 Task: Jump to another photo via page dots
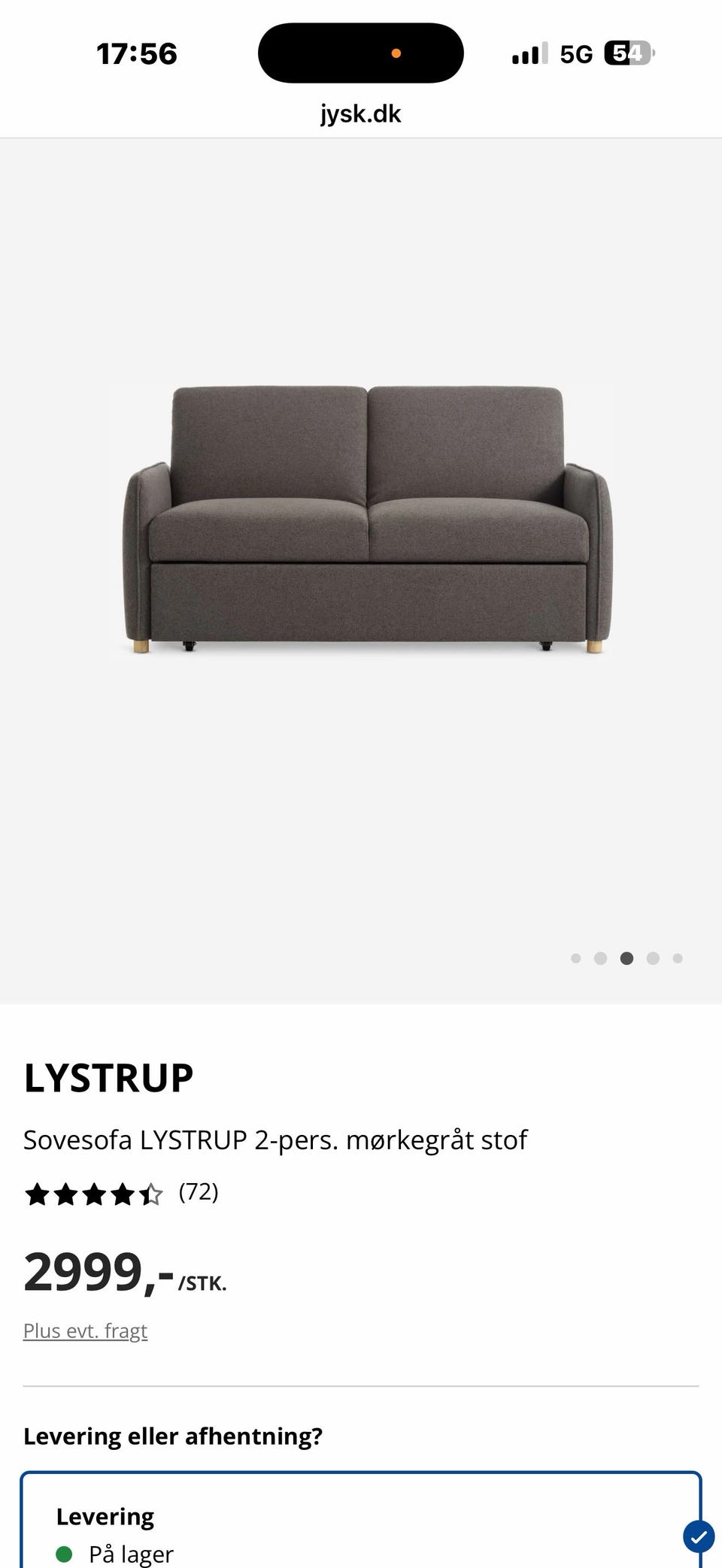click(653, 958)
